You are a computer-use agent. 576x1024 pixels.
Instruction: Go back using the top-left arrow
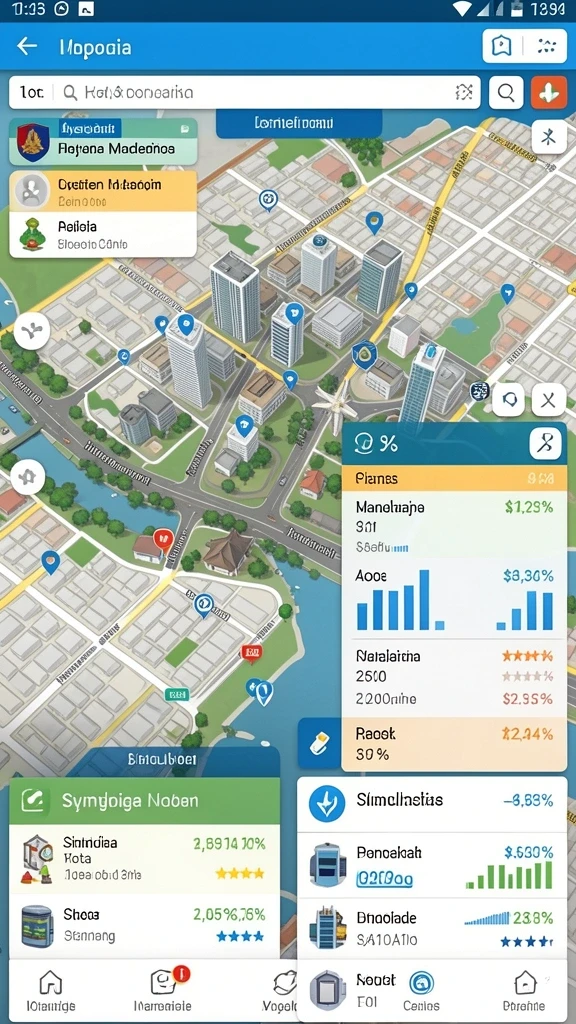click(27, 46)
